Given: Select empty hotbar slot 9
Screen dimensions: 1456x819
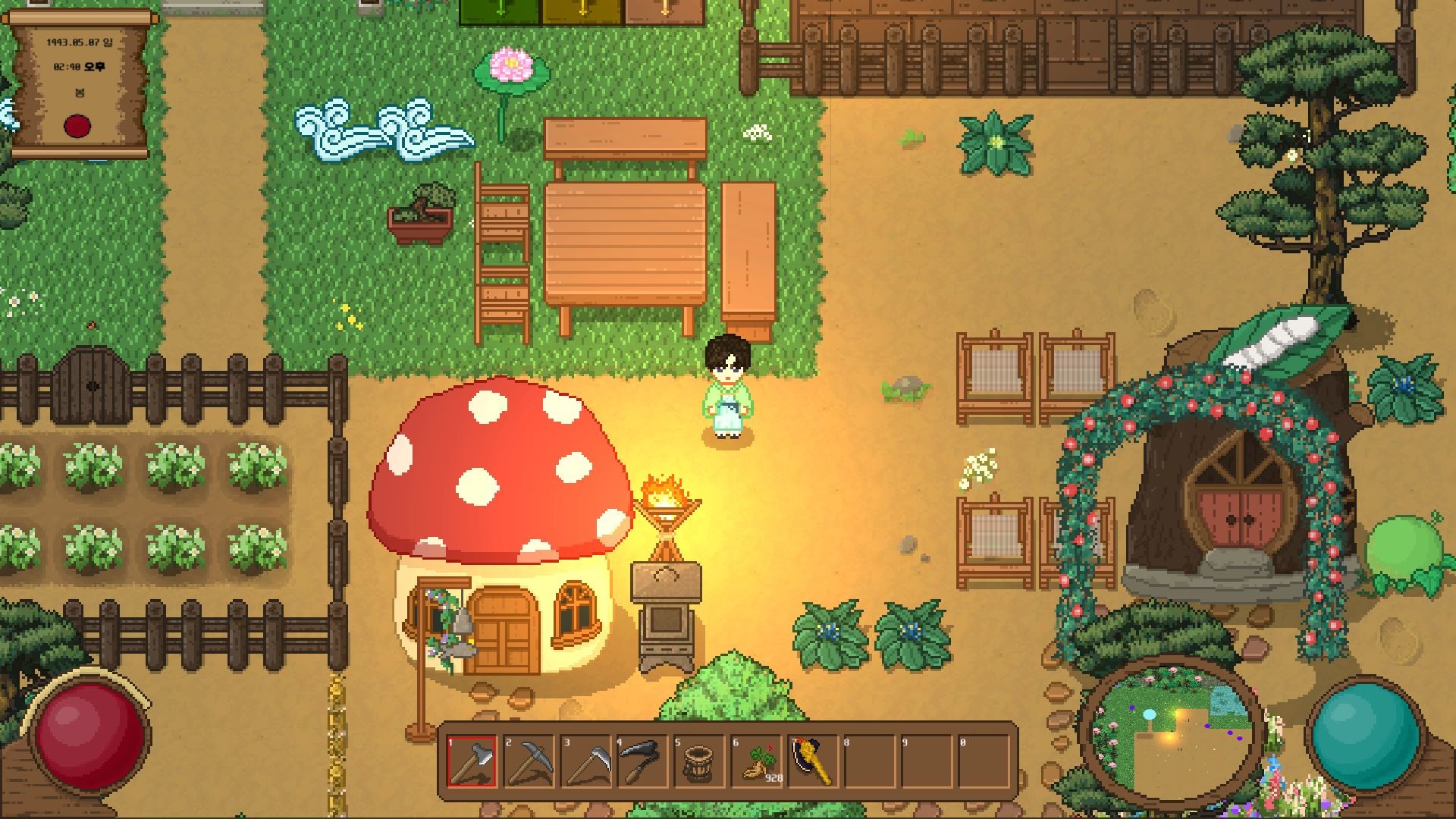Looking at the screenshot, I should pyautogui.click(x=926, y=761).
